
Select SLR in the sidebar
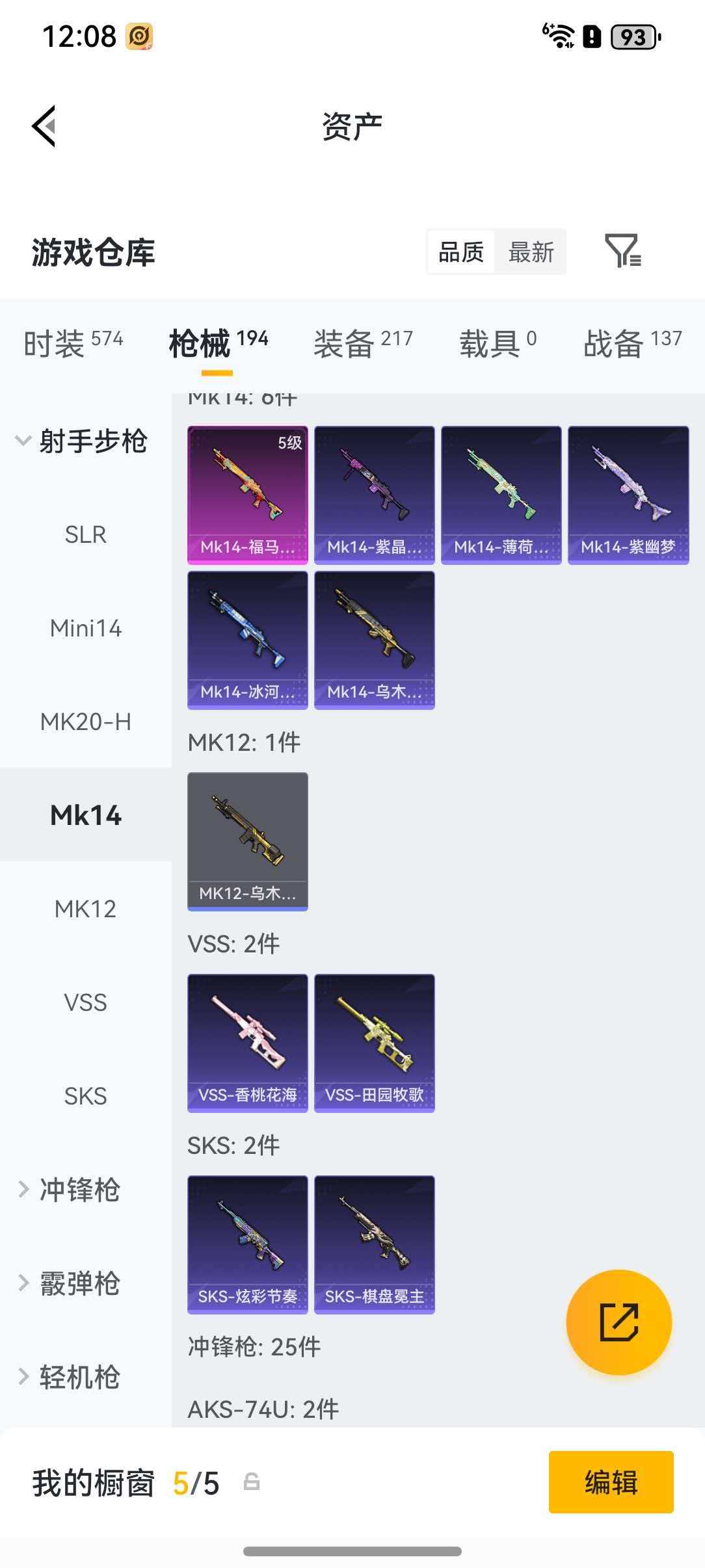[x=86, y=534]
